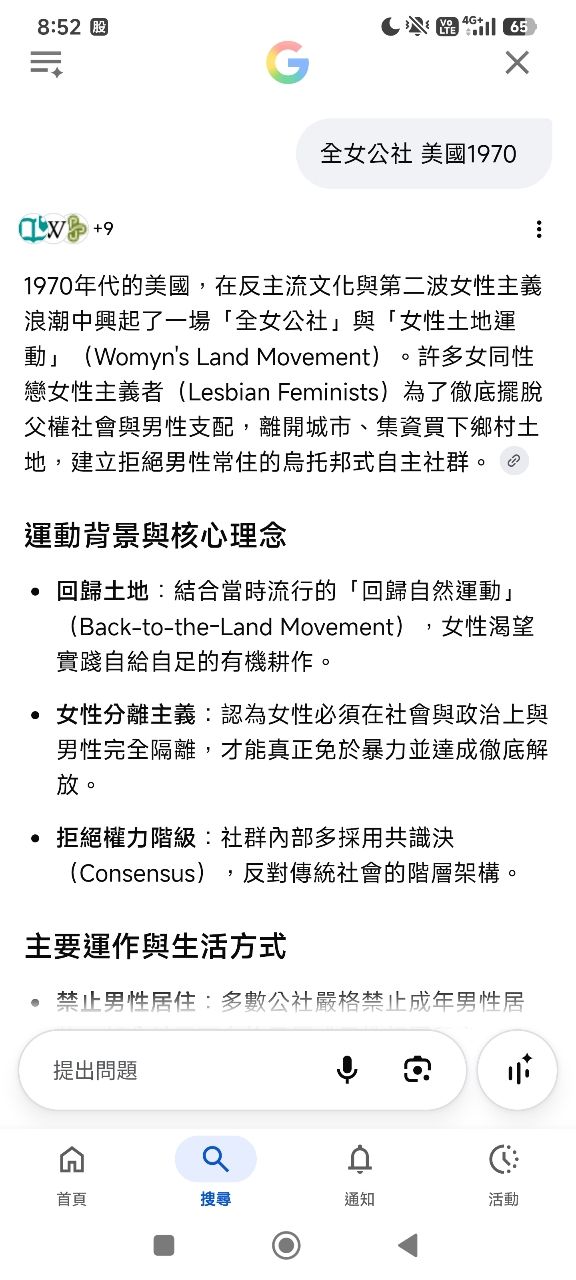
Task: Open the 通知 tab
Action: pyautogui.click(x=360, y=1174)
